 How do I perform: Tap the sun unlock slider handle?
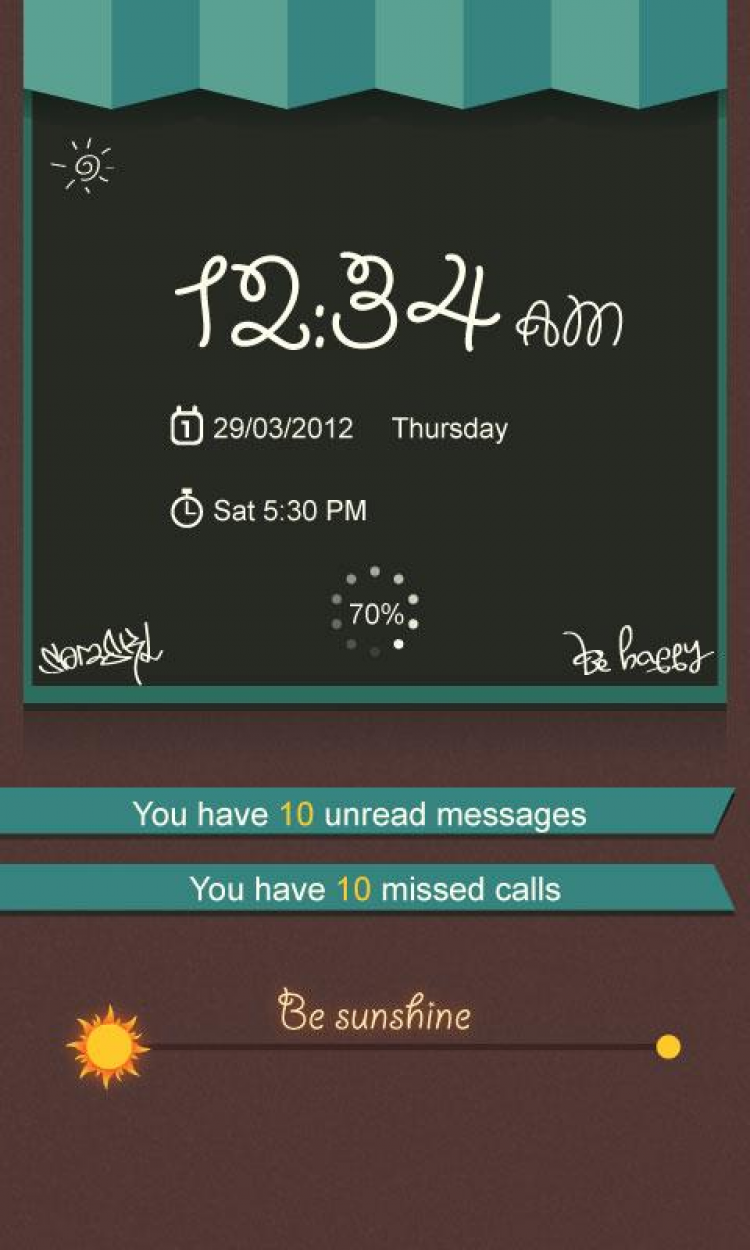(x=107, y=1047)
